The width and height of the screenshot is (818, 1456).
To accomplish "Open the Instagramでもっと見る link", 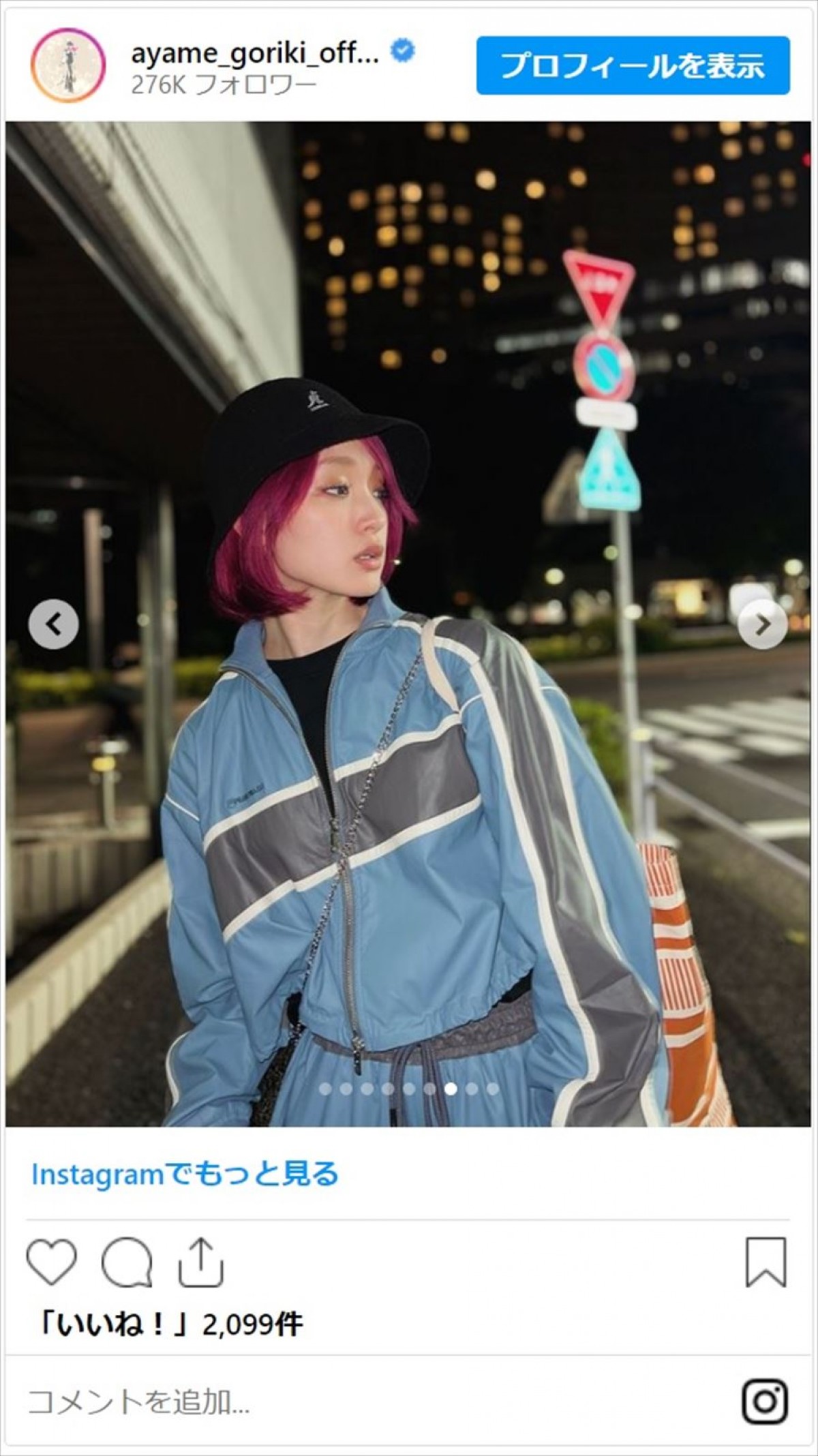I will coord(185,1174).
